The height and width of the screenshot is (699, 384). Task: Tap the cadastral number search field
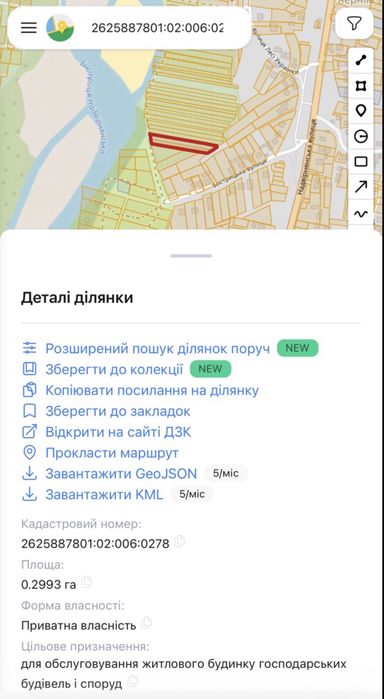pos(157,28)
